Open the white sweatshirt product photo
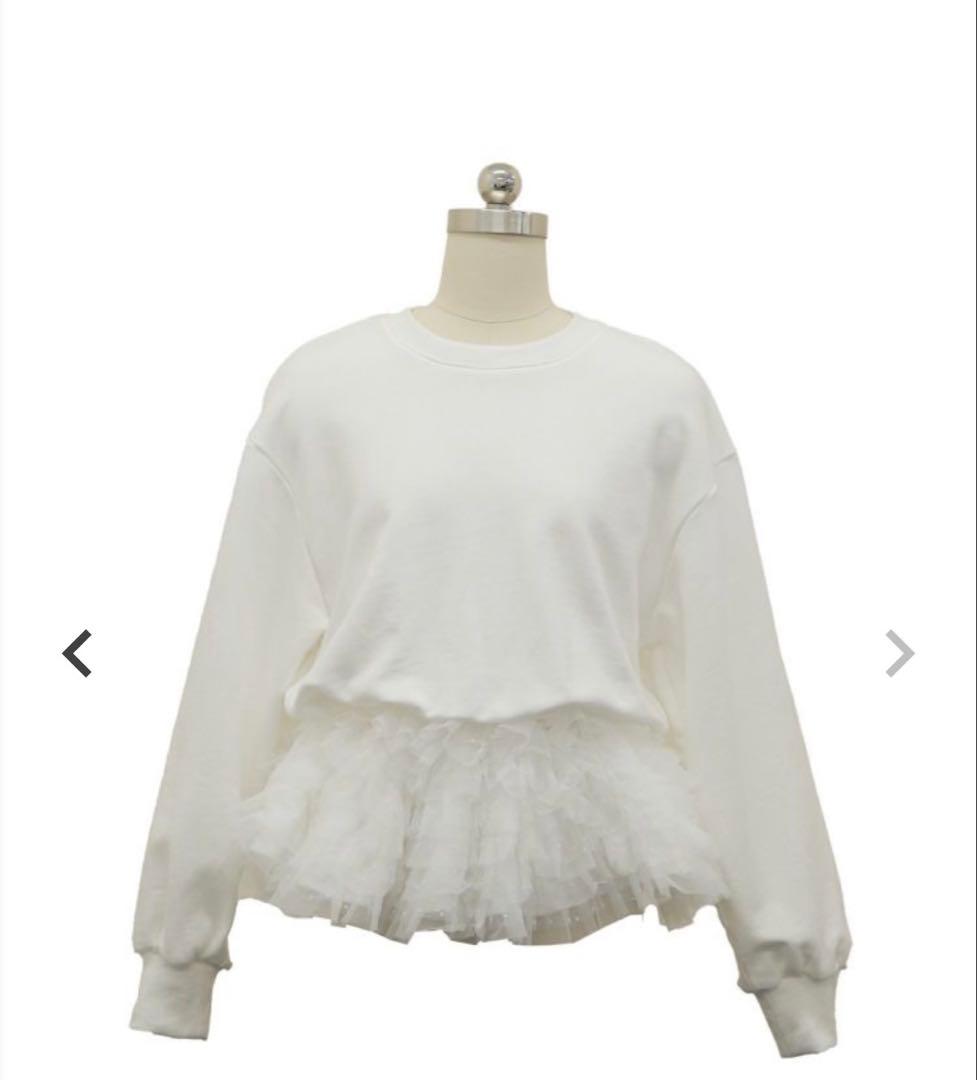This screenshot has height=1080, width=977. (x=490, y=600)
